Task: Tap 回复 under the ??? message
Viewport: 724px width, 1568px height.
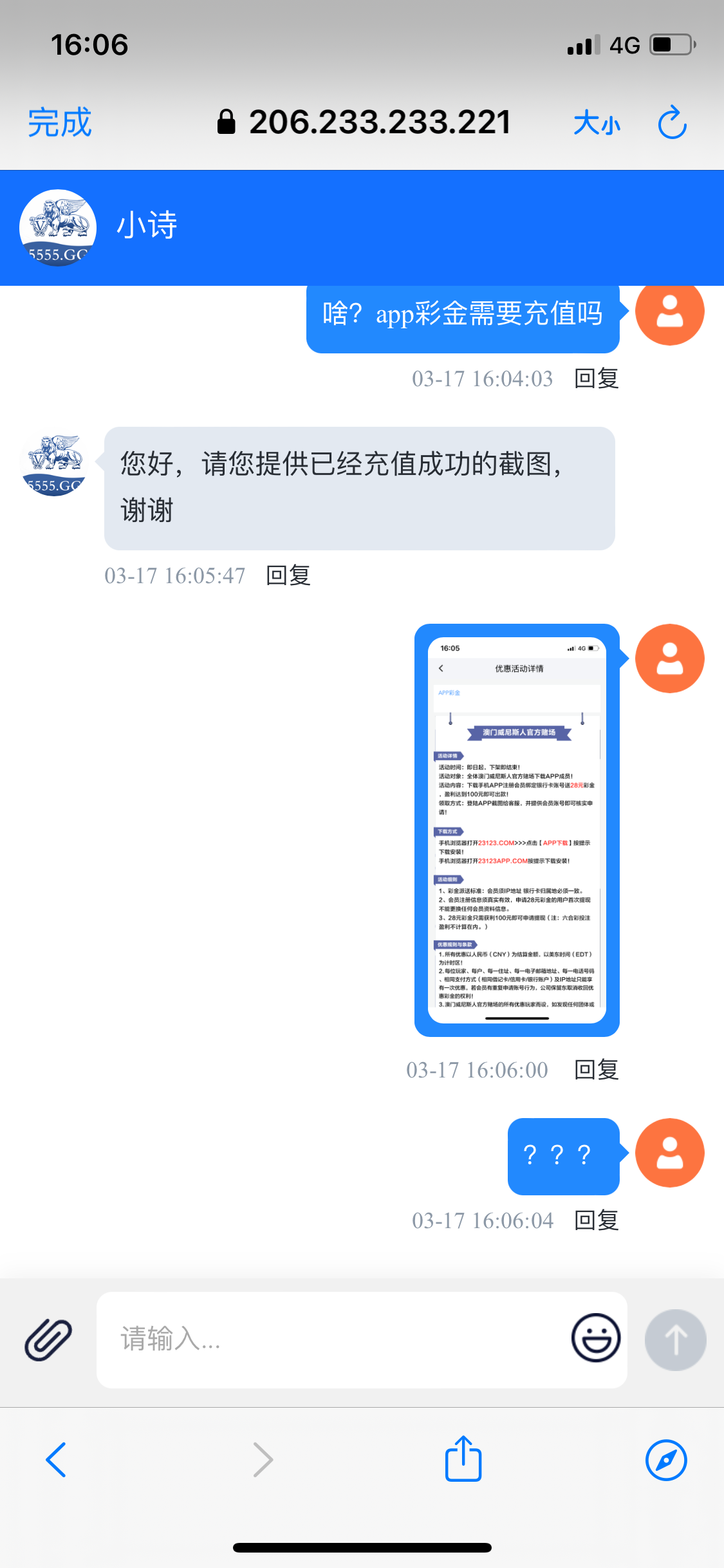Action: pyautogui.click(x=596, y=1220)
